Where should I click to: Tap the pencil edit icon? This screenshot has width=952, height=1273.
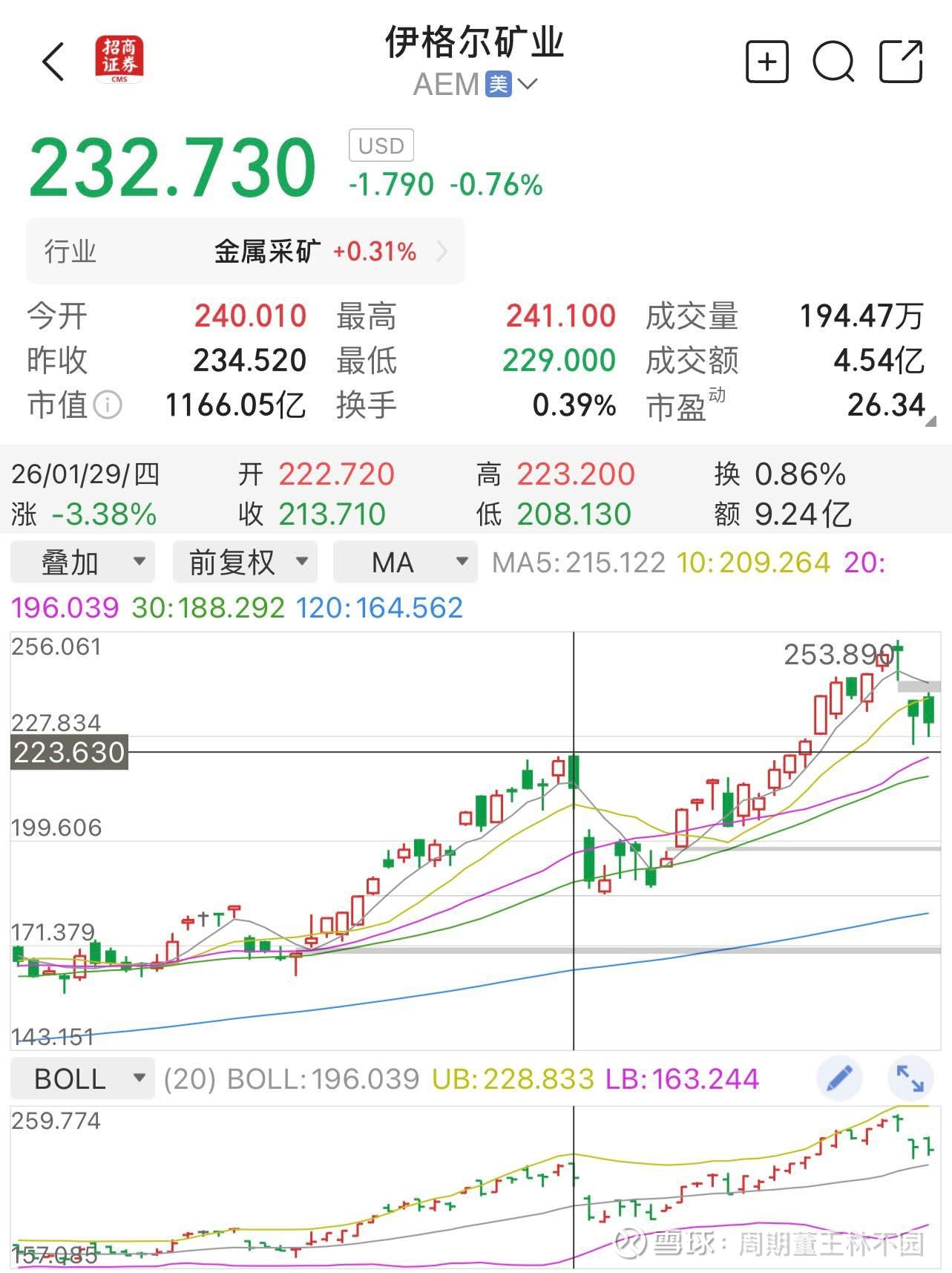[838, 1078]
